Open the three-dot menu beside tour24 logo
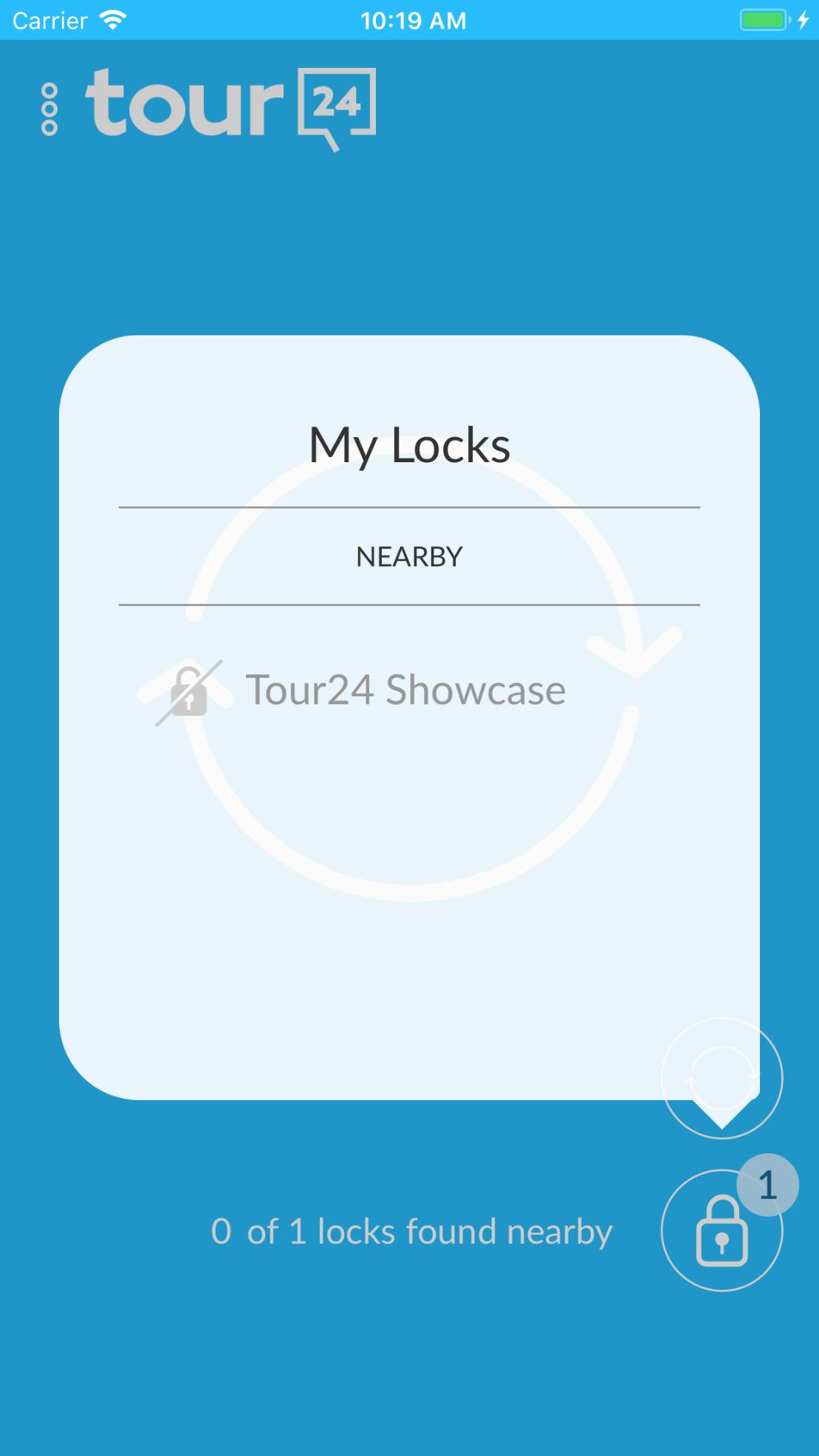The width and height of the screenshot is (819, 1456). (x=49, y=110)
